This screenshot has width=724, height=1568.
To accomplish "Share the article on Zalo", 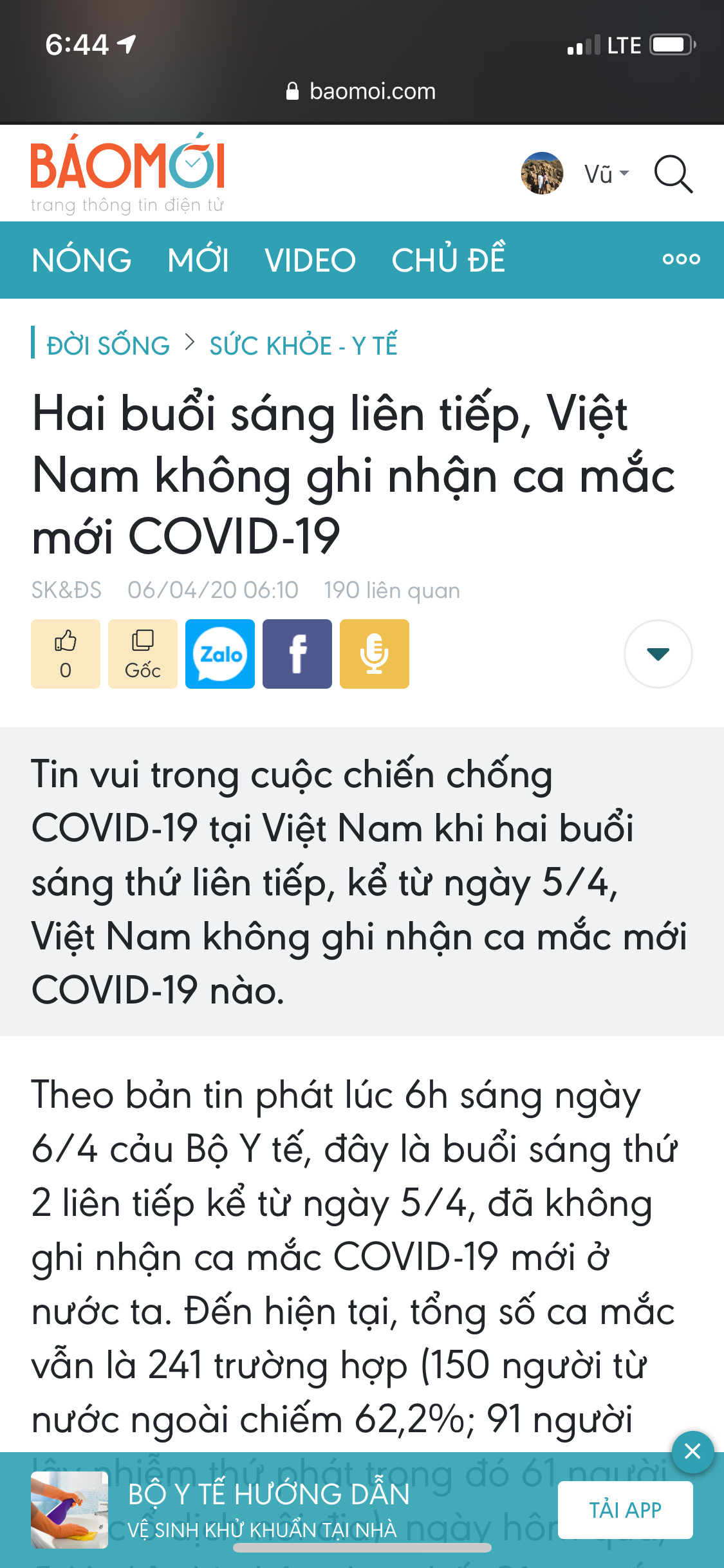I will (x=220, y=654).
